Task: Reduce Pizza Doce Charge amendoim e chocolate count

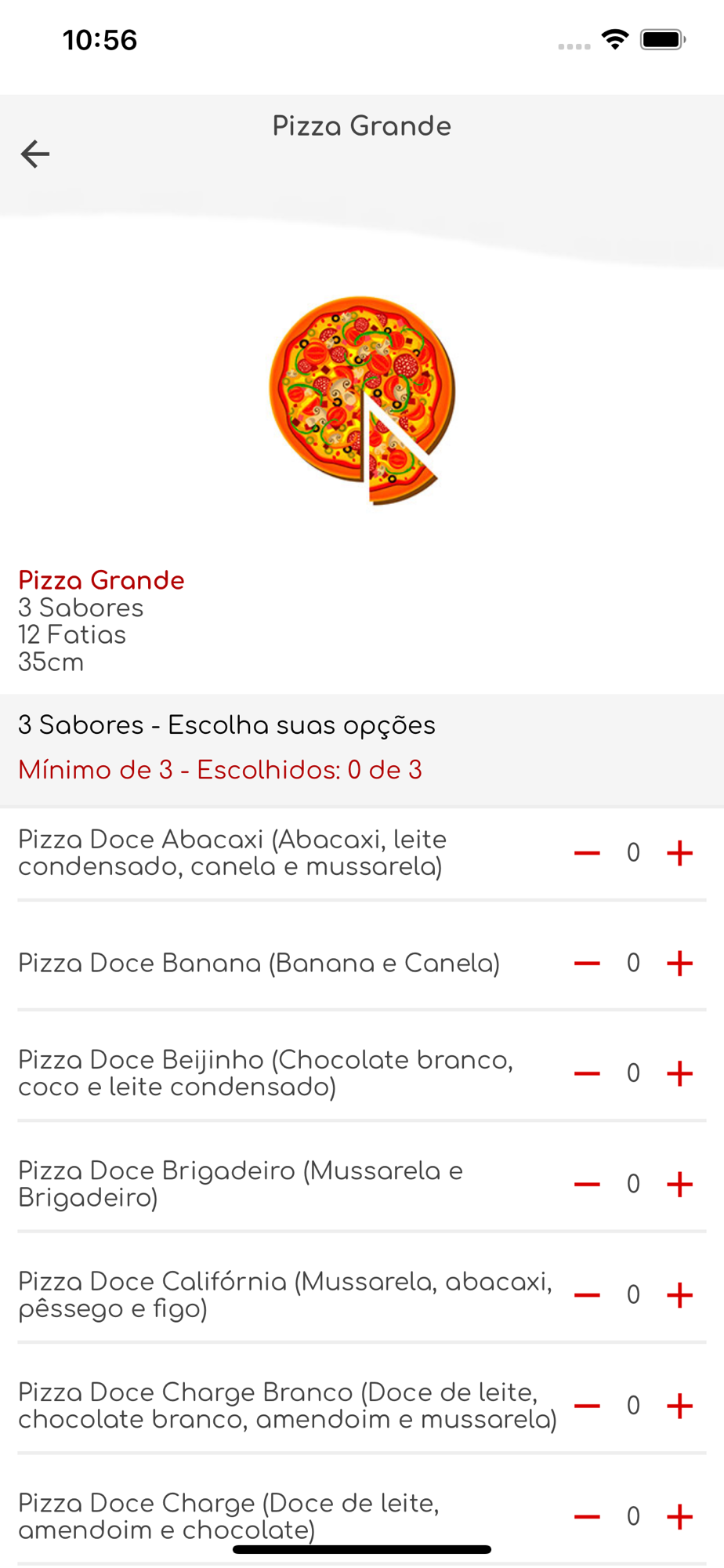Action: (x=587, y=1517)
